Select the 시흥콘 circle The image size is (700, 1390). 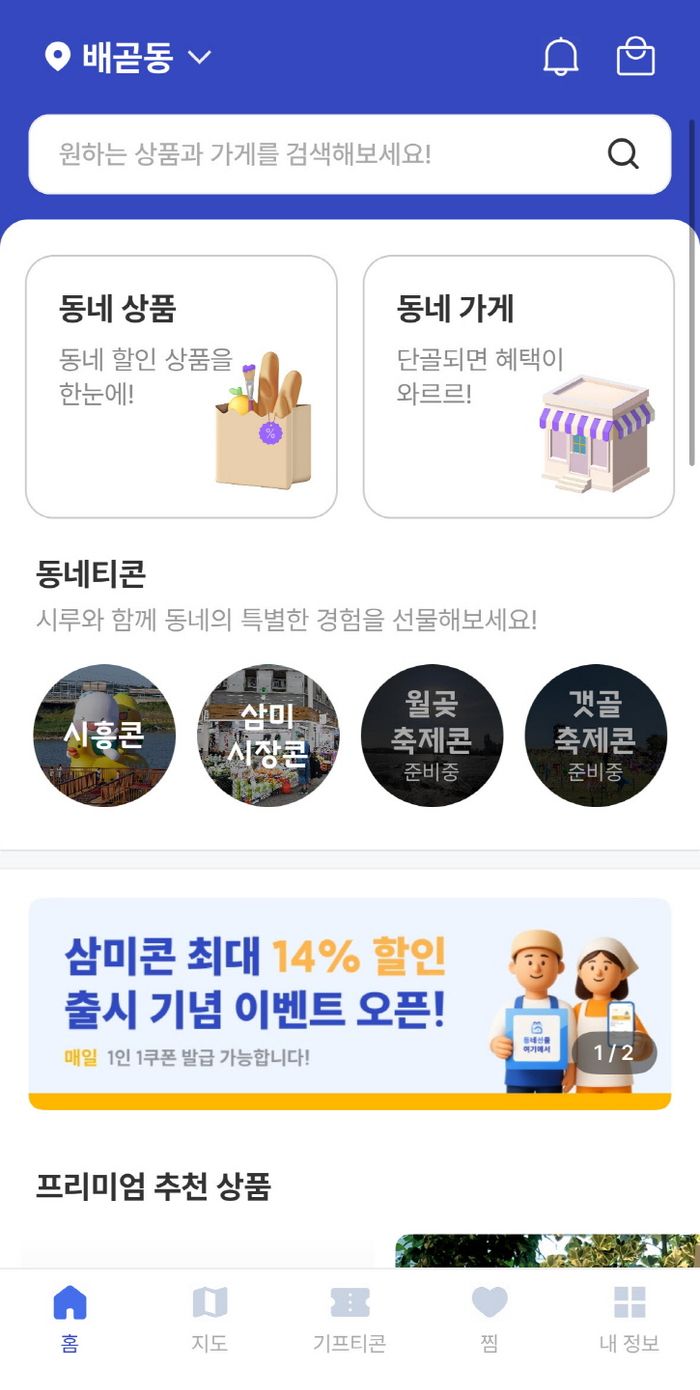coord(104,735)
